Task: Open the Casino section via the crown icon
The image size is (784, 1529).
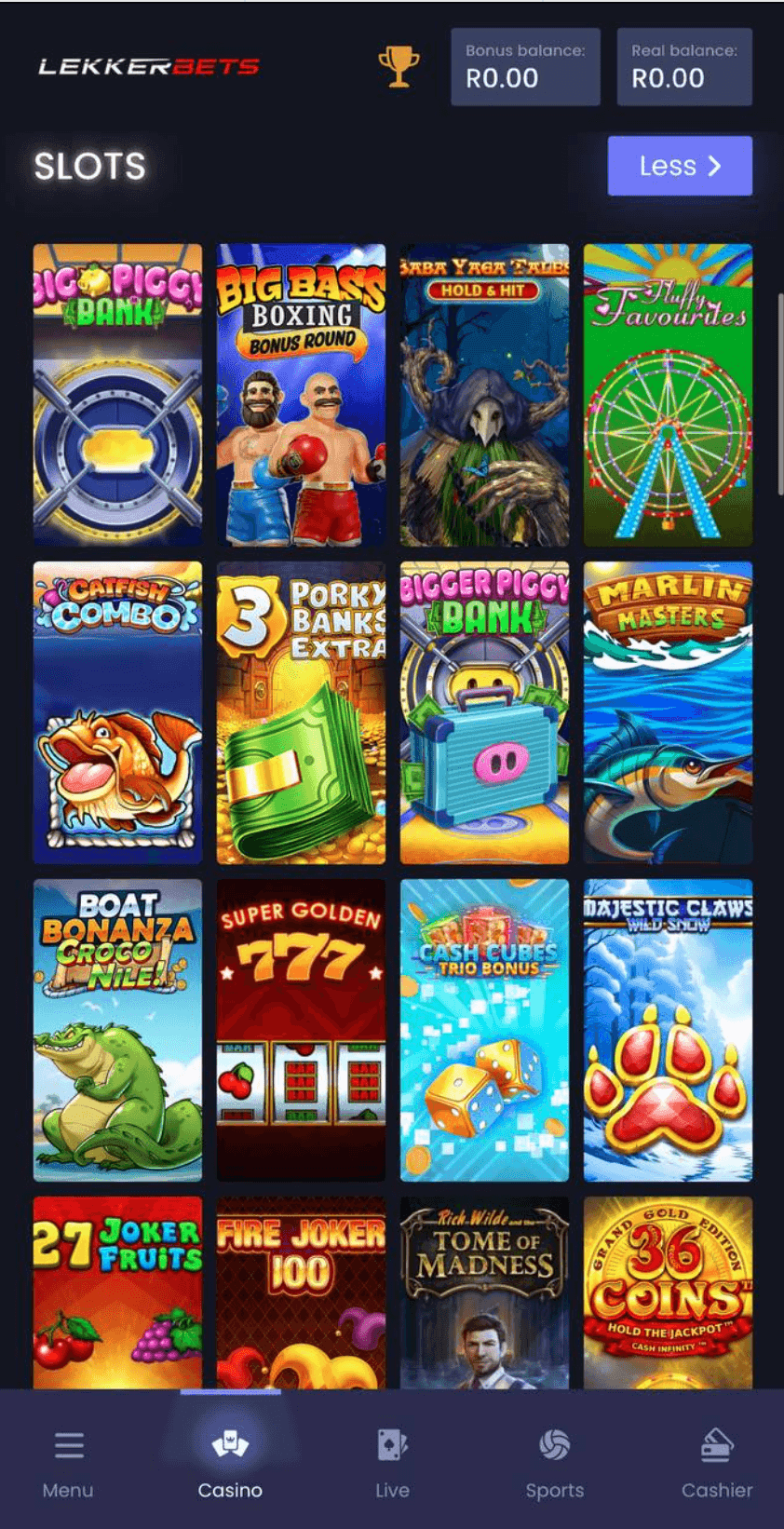Action: 229,1444
